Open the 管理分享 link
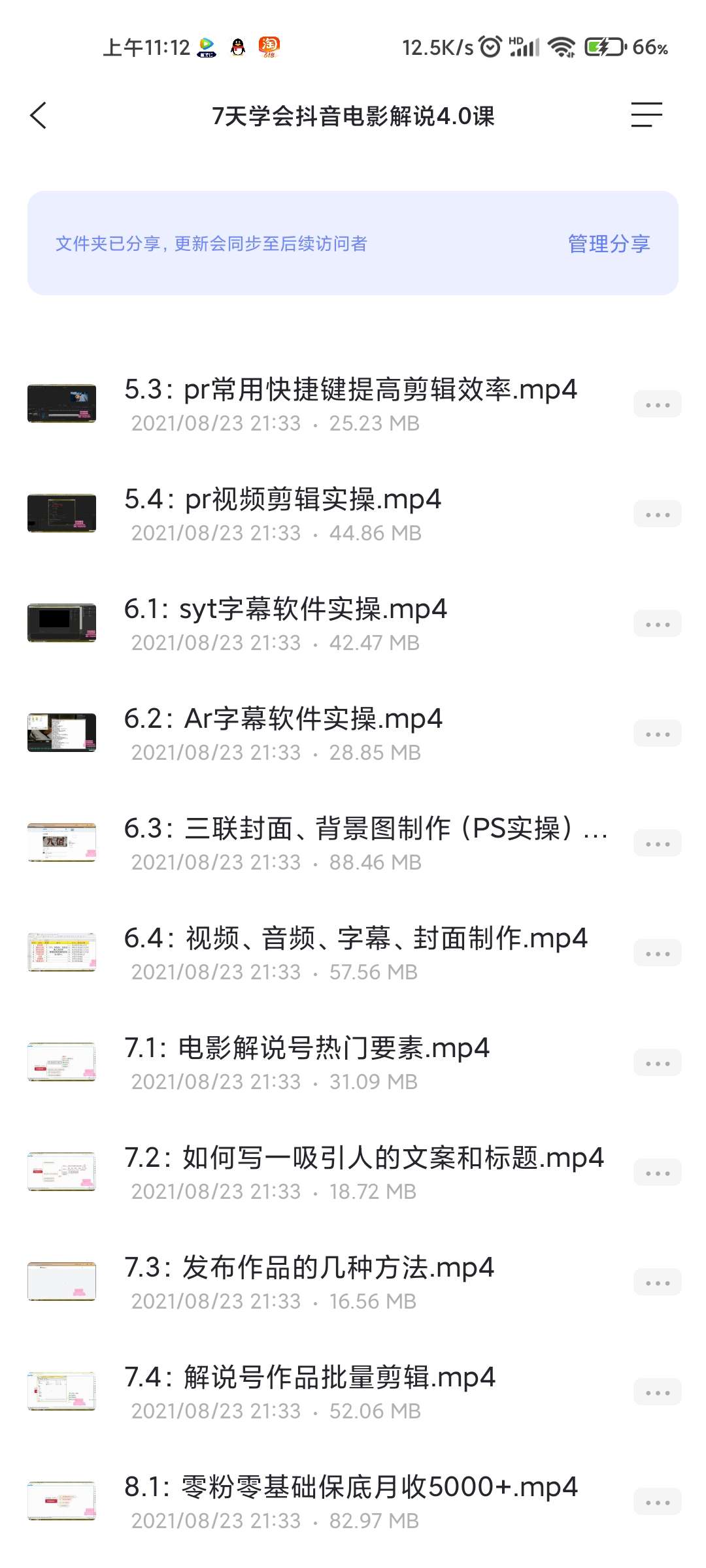Viewport: 706px width, 1568px height. pos(609,245)
